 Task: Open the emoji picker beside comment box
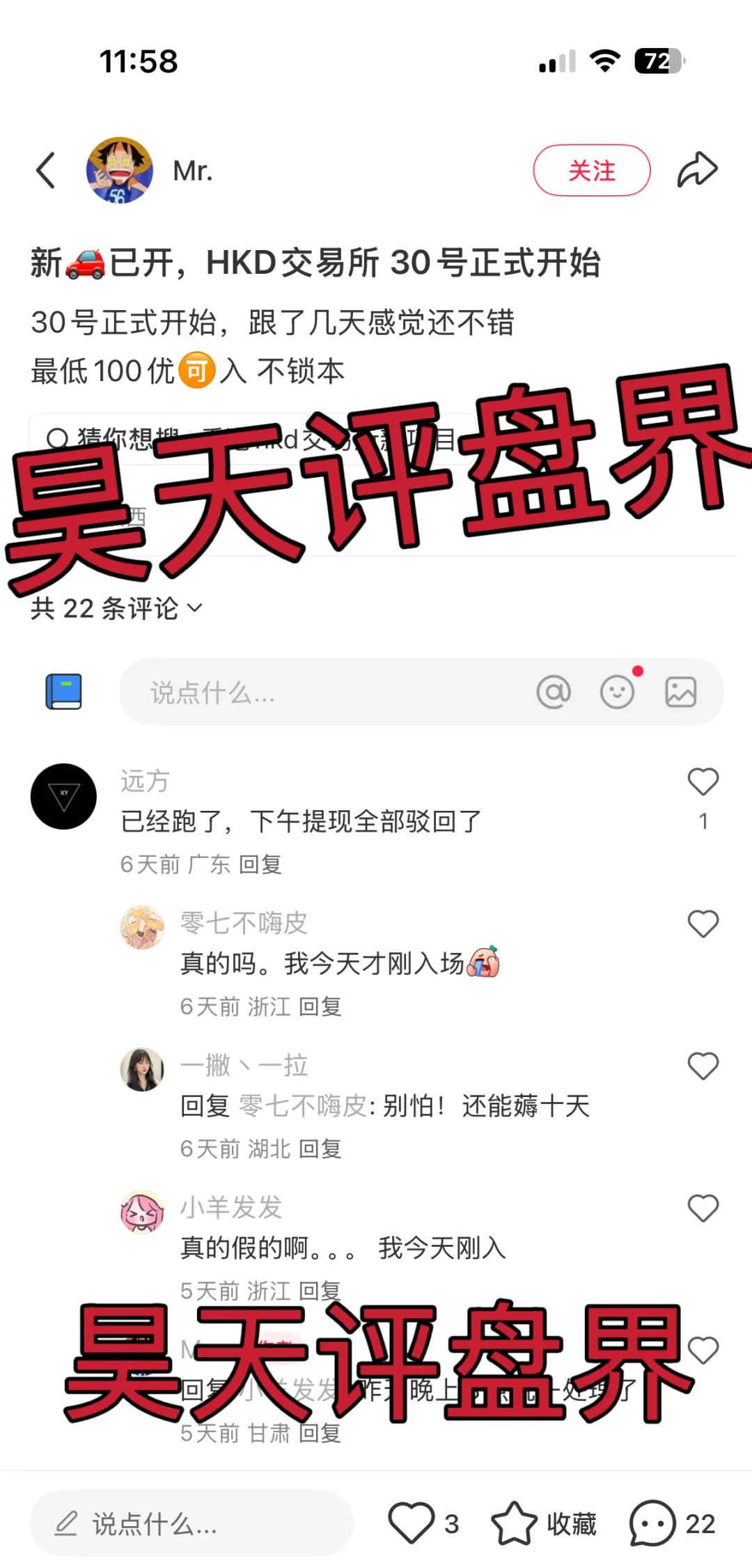[618, 692]
